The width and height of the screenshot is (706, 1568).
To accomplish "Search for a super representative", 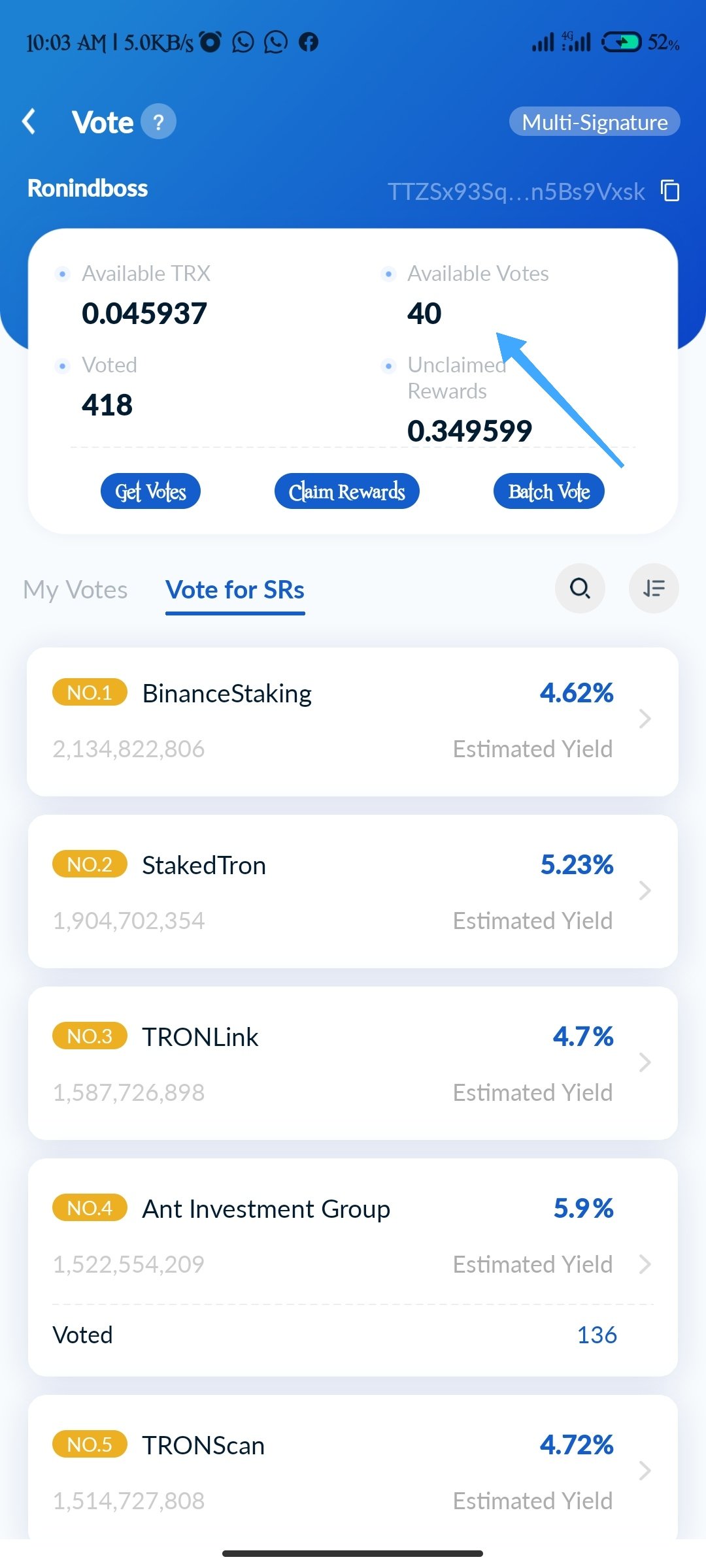I will 580,588.
